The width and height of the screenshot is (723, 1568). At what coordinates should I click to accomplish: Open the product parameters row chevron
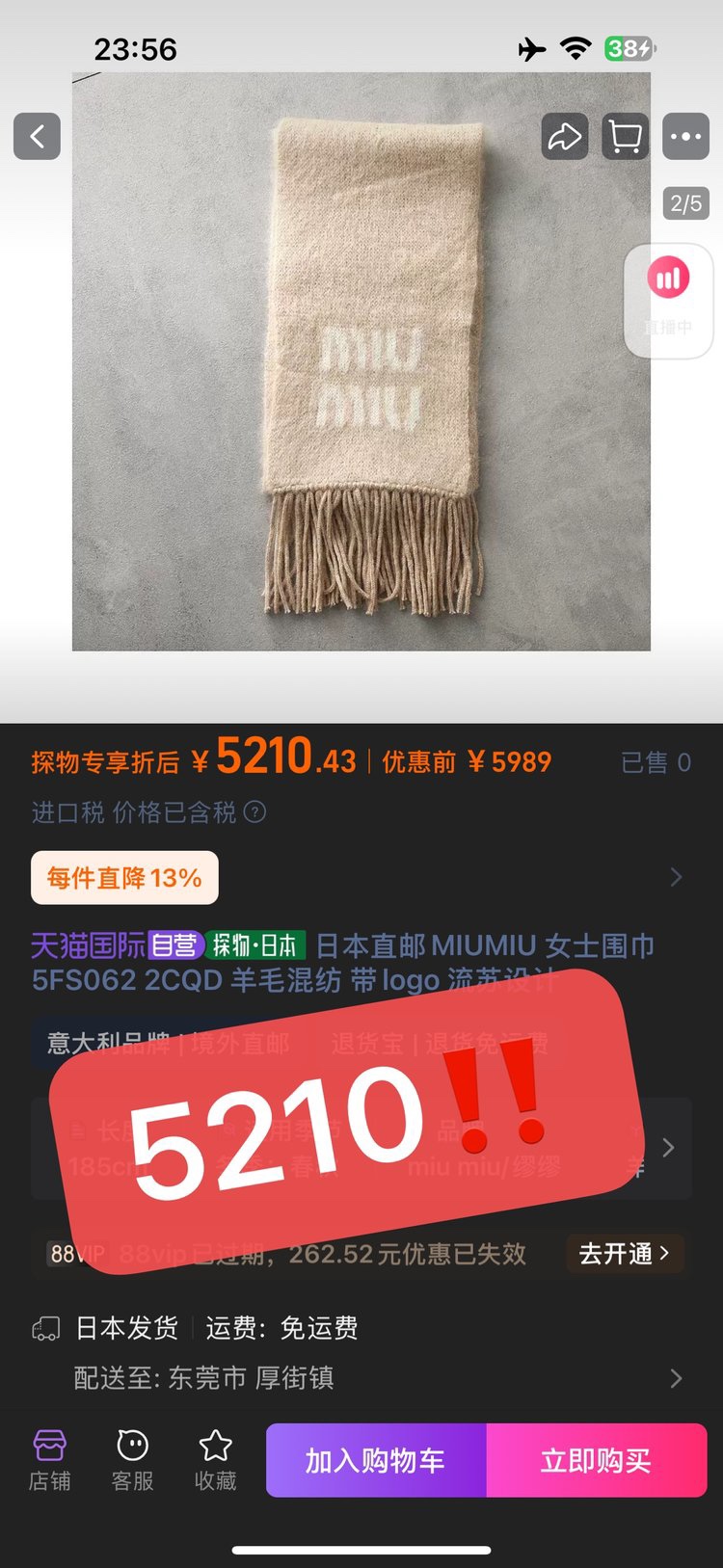click(669, 1148)
